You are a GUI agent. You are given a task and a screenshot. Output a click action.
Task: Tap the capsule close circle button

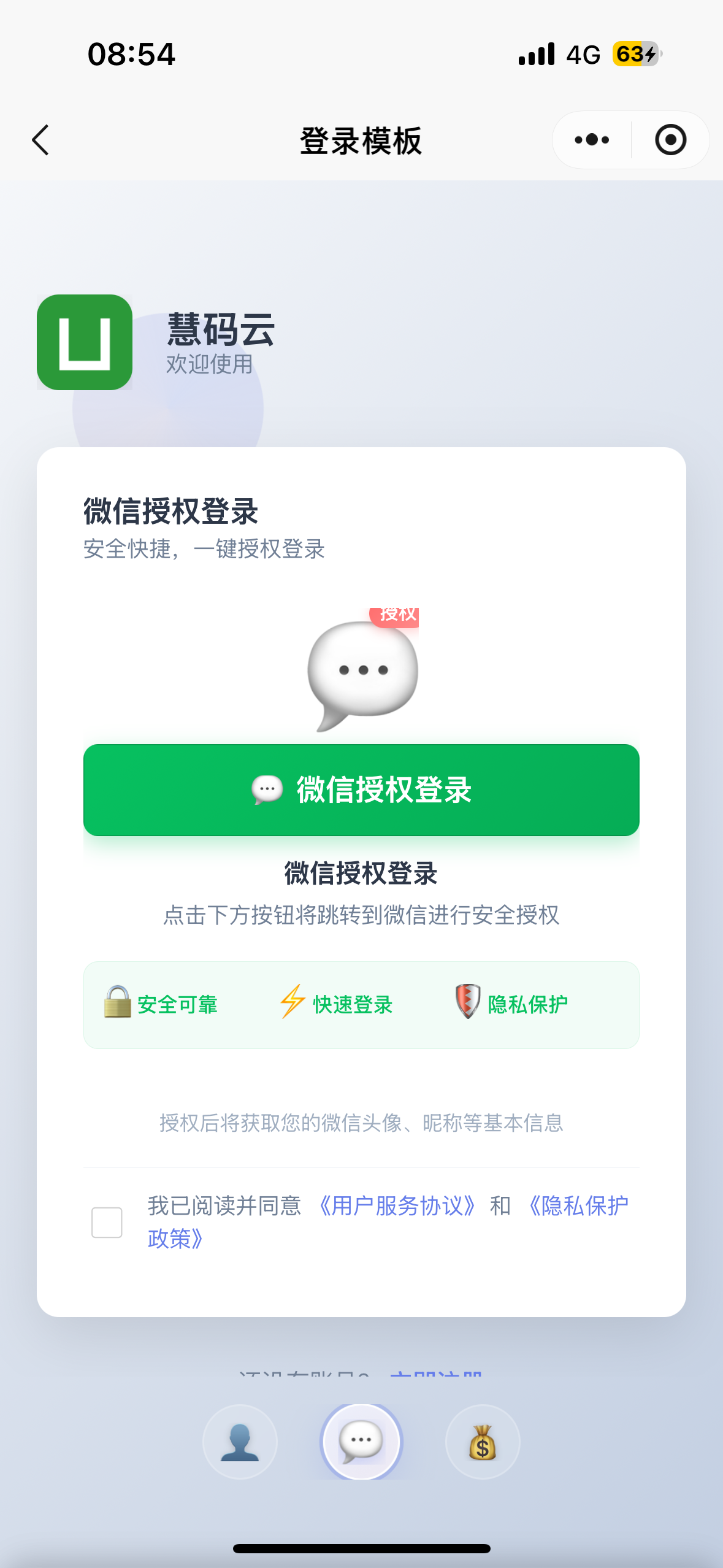(x=670, y=140)
